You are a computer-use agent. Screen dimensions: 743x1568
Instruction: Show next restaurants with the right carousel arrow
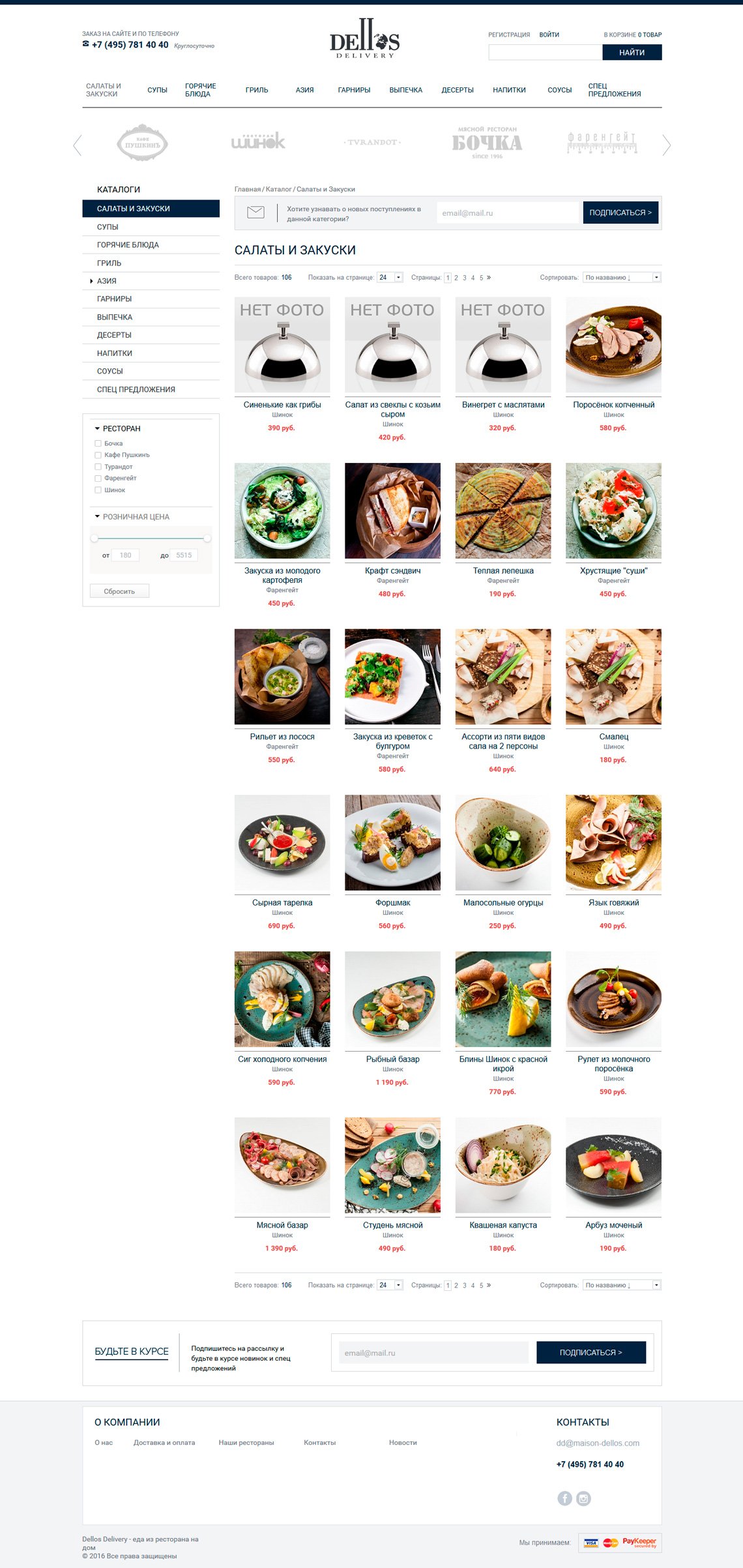[x=666, y=145]
